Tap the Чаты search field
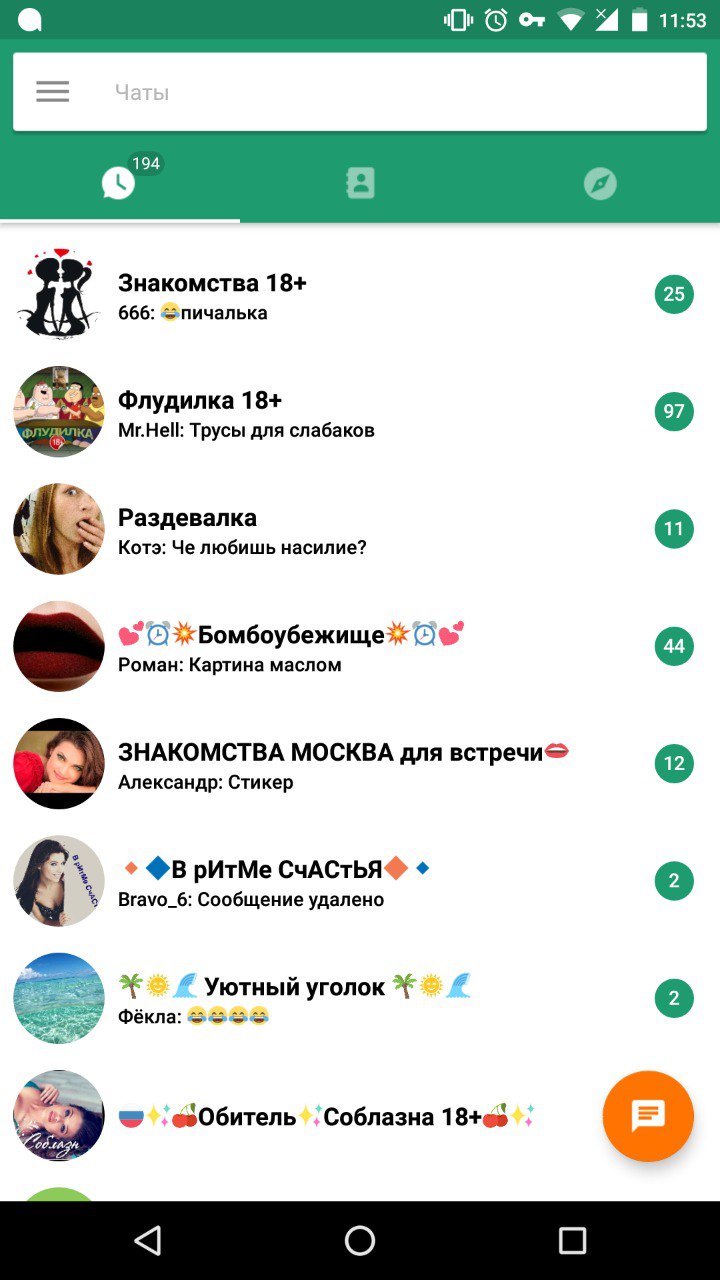 [x=380, y=92]
